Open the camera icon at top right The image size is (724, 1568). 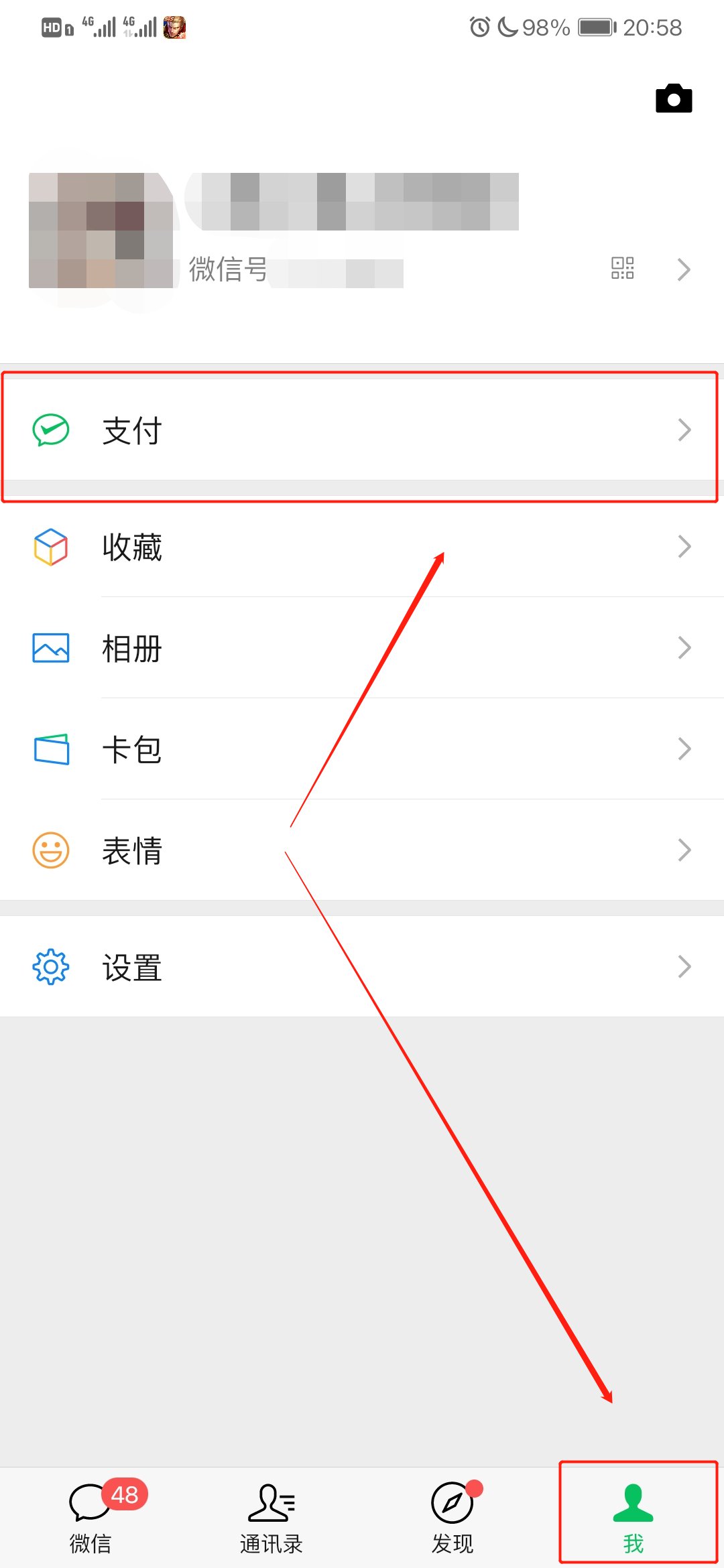tap(674, 99)
